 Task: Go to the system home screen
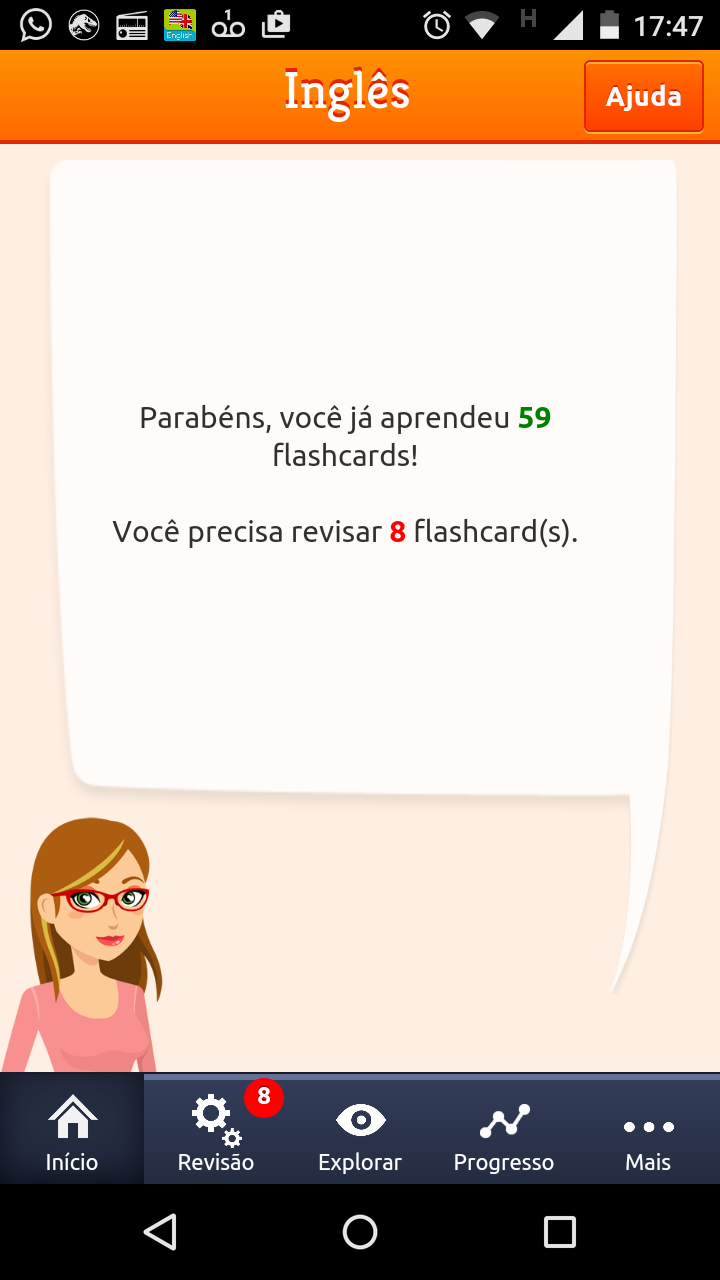point(360,1232)
